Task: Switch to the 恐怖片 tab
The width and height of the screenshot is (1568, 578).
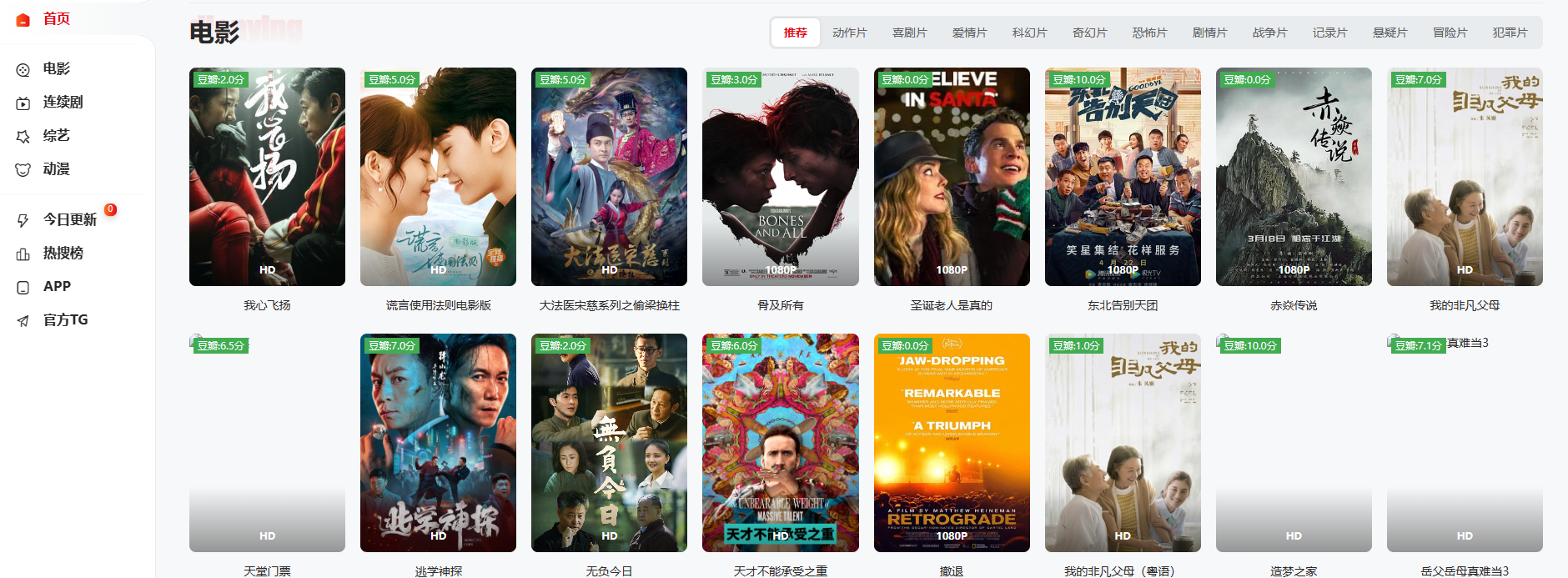Action: point(1149,33)
